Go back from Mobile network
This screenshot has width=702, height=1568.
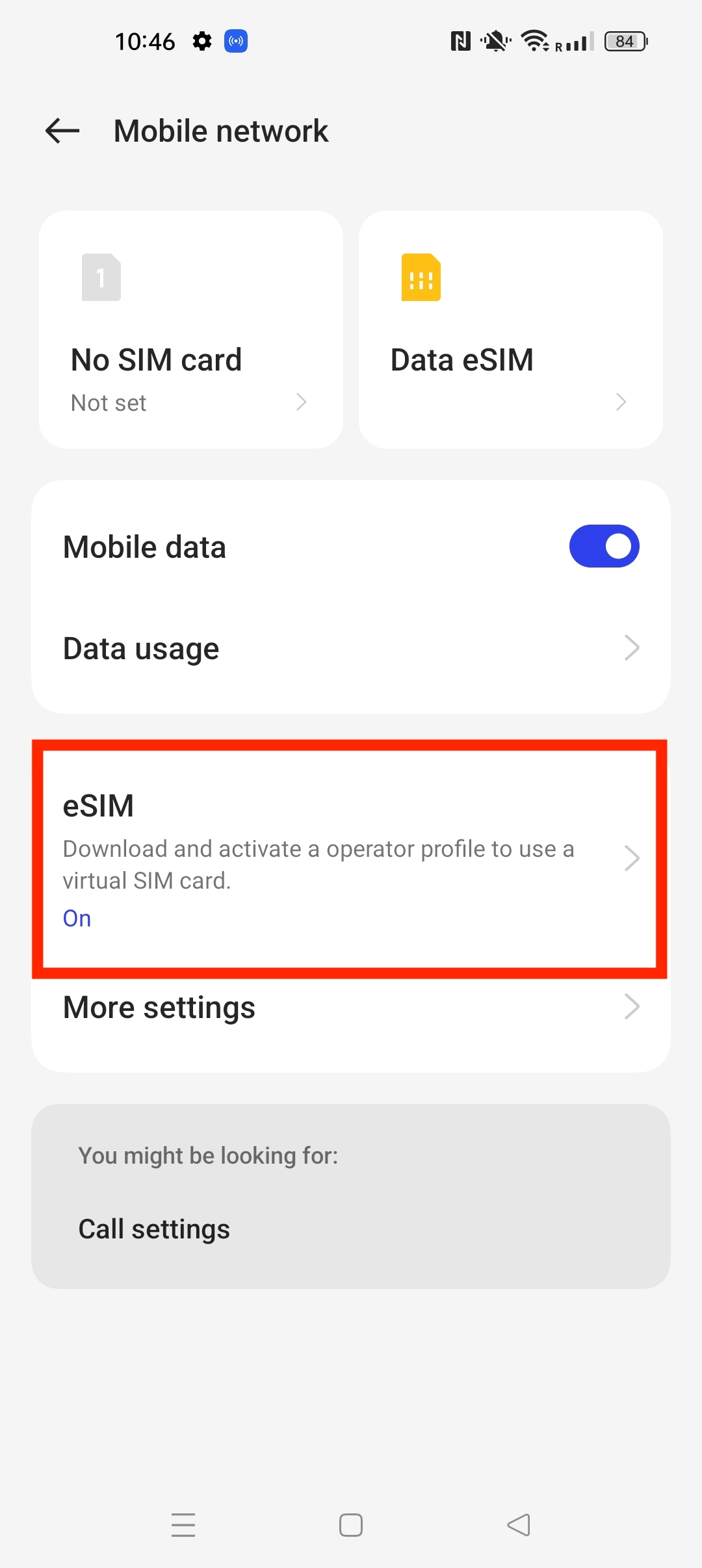pyautogui.click(x=62, y=131)
